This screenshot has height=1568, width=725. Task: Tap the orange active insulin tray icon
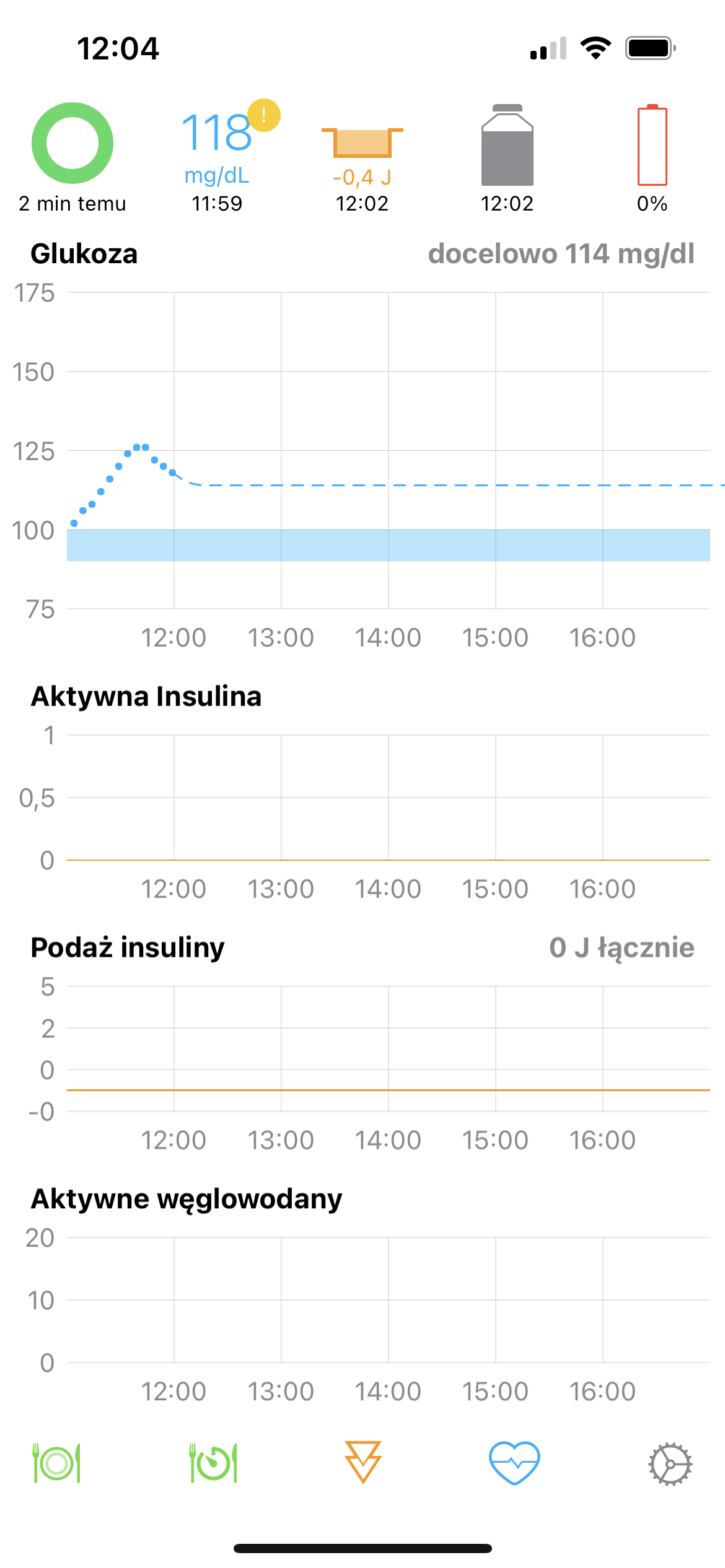(x=362, y=142)
